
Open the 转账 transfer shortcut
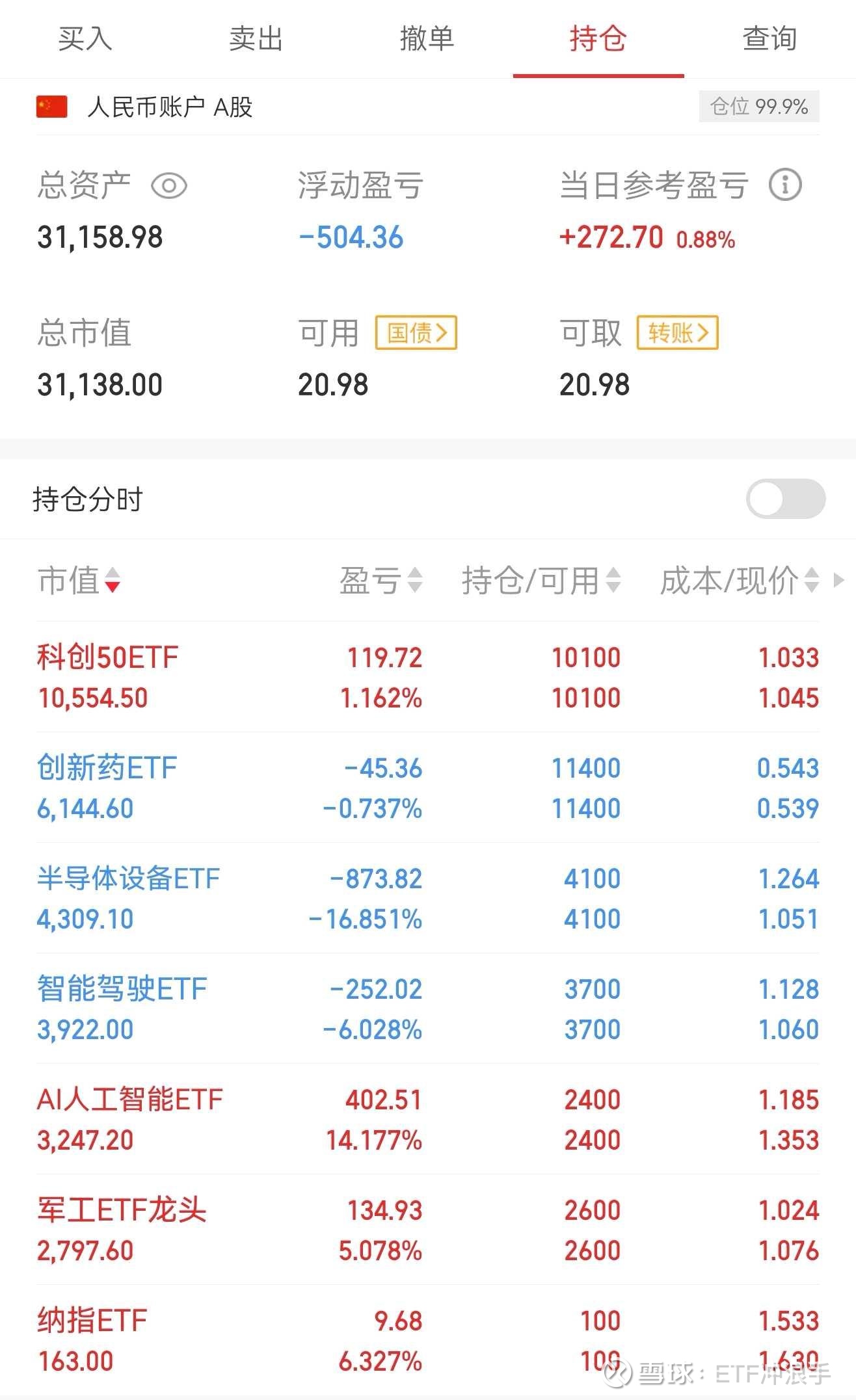(x=677, y=332)
